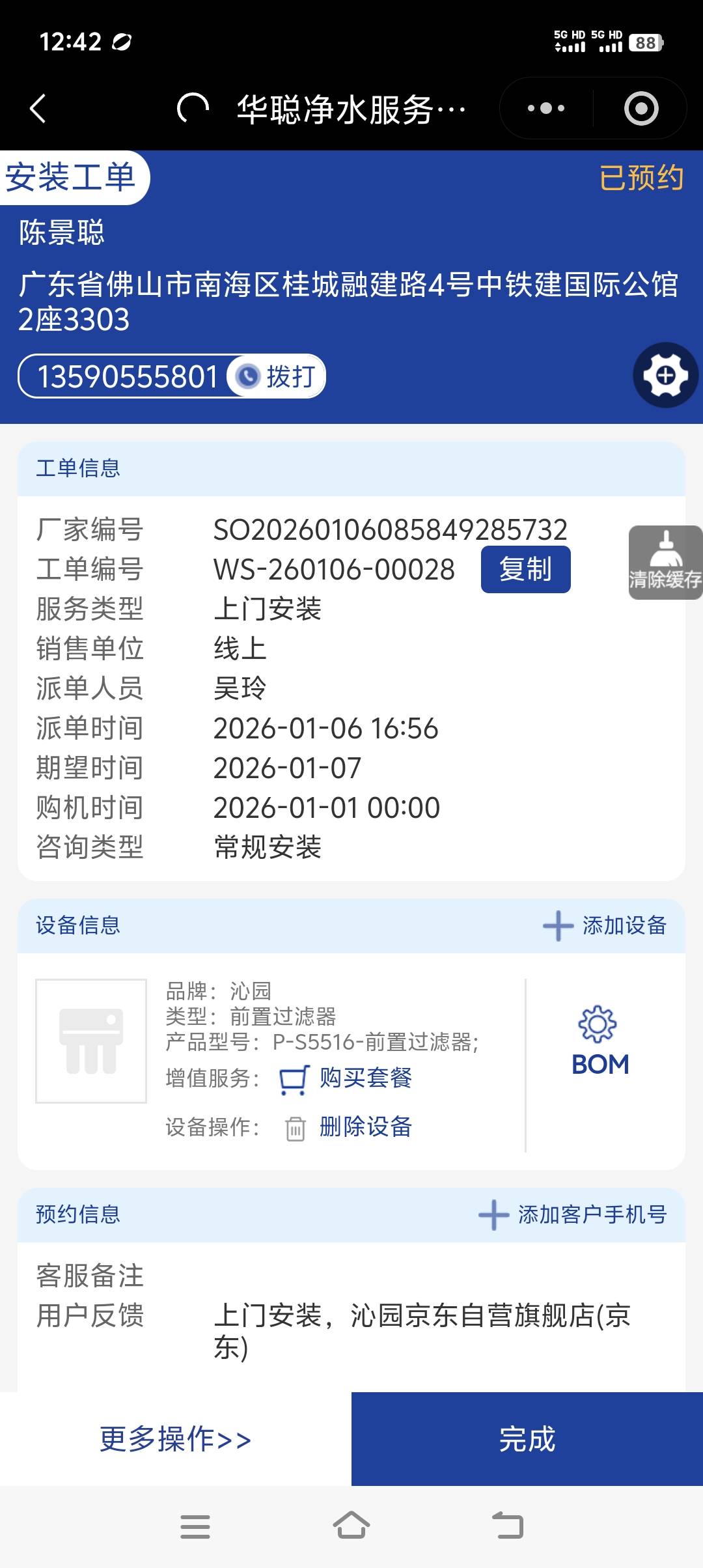Open the mini program three-dot menu
703x1568 pixels.
[x=545, y=108]
